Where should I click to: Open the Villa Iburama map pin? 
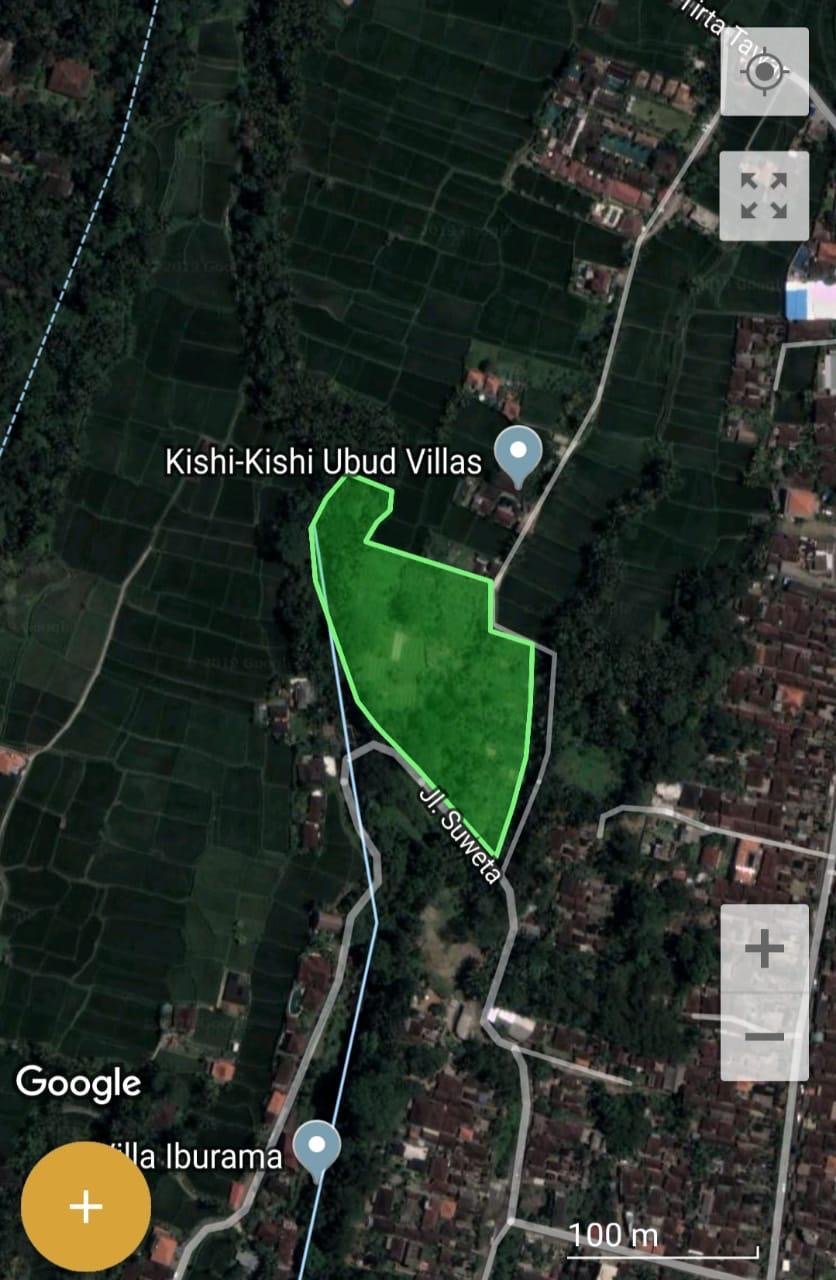(318, 1148)
